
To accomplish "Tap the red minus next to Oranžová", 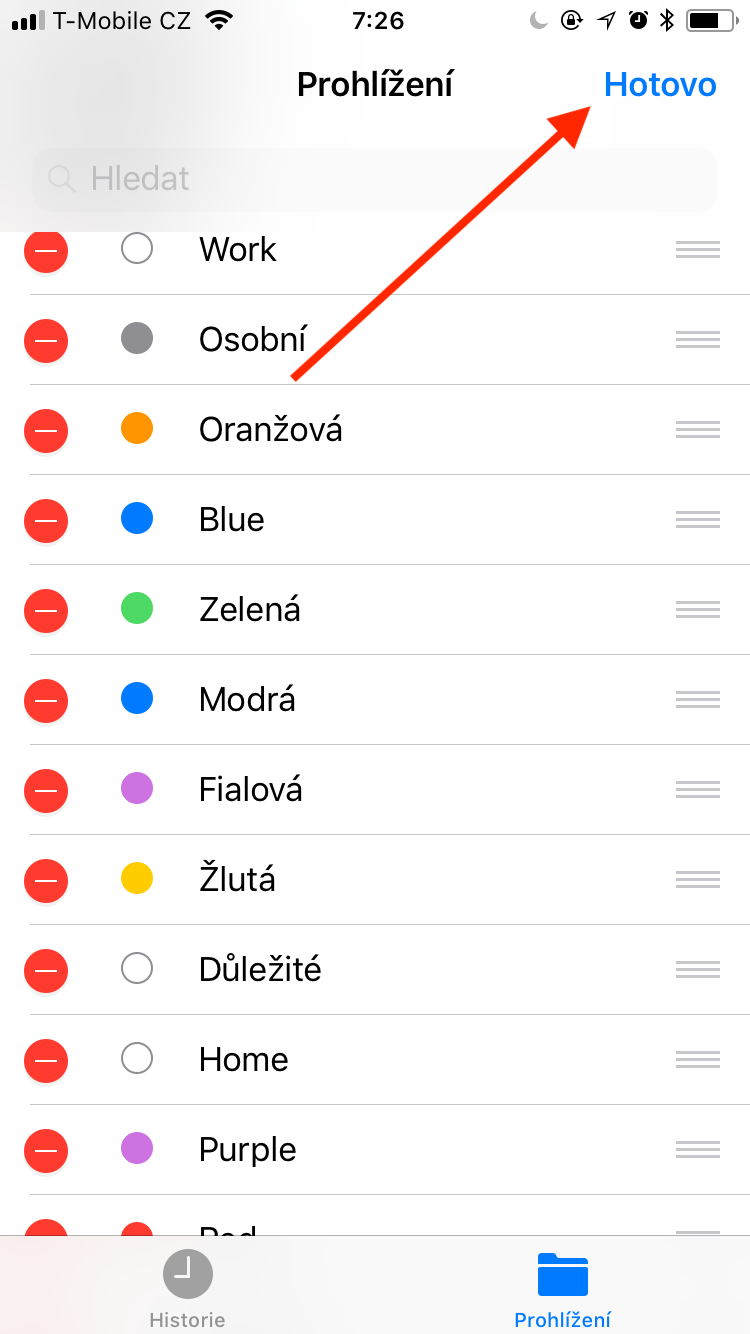I will (x=46, y=430).
